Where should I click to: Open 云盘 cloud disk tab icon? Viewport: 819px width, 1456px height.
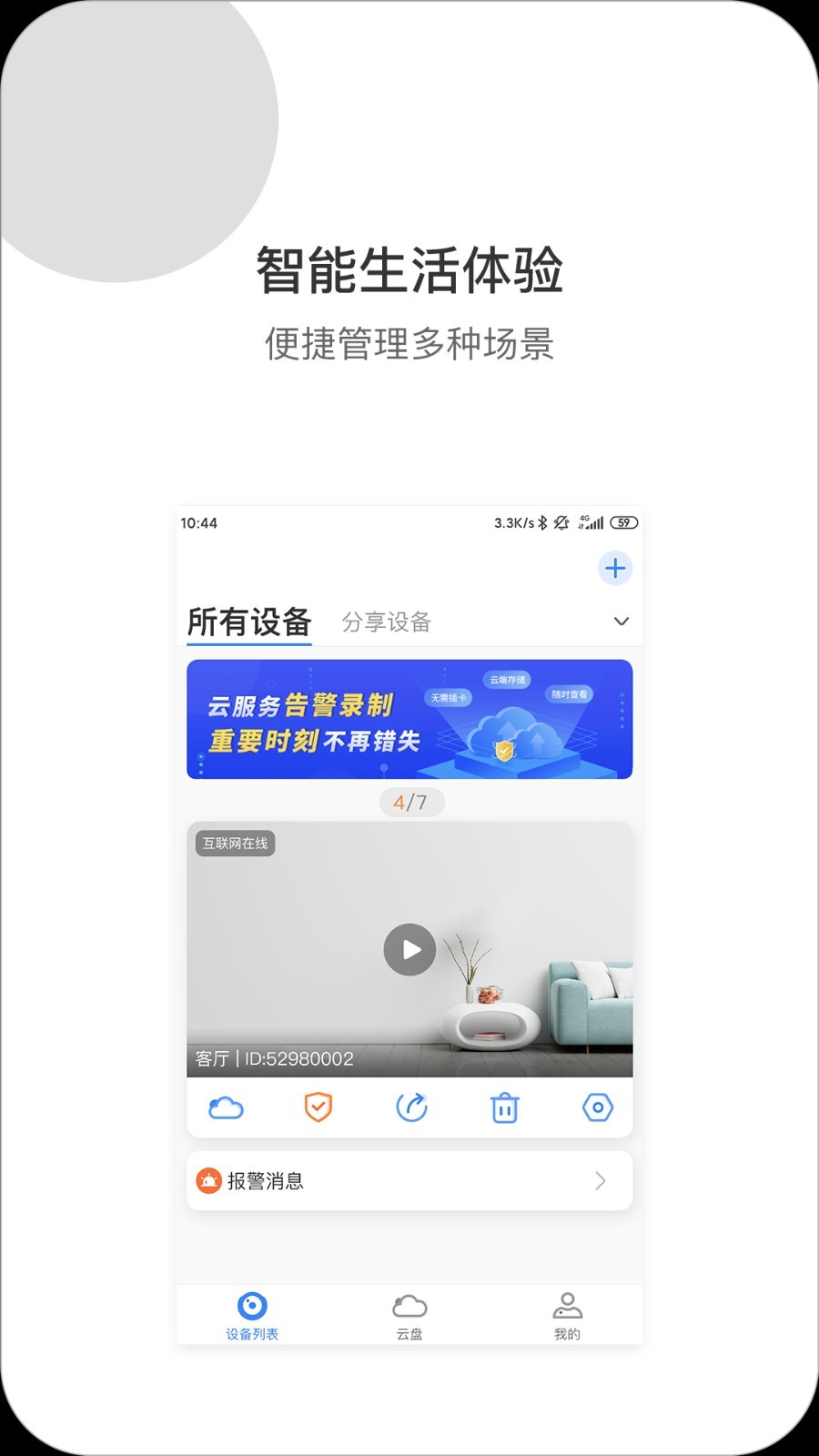point(410,1305)
